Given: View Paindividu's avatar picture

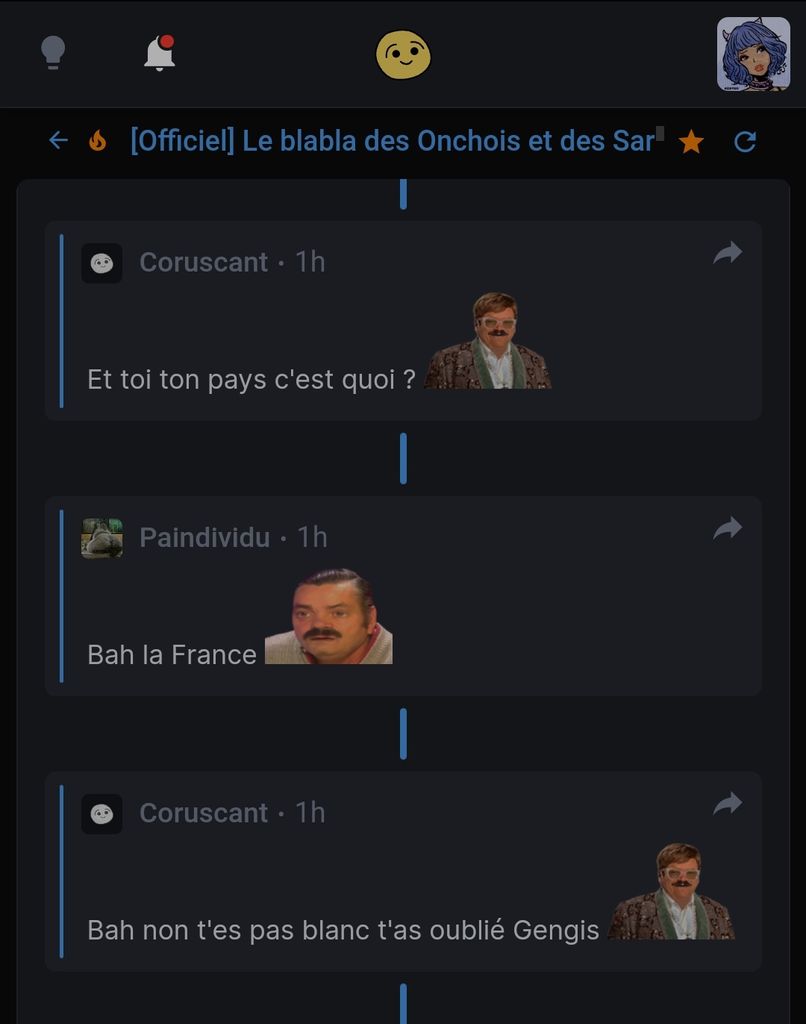Looking at the screenshot, I should pyautogui.click(x=102, y=538).
